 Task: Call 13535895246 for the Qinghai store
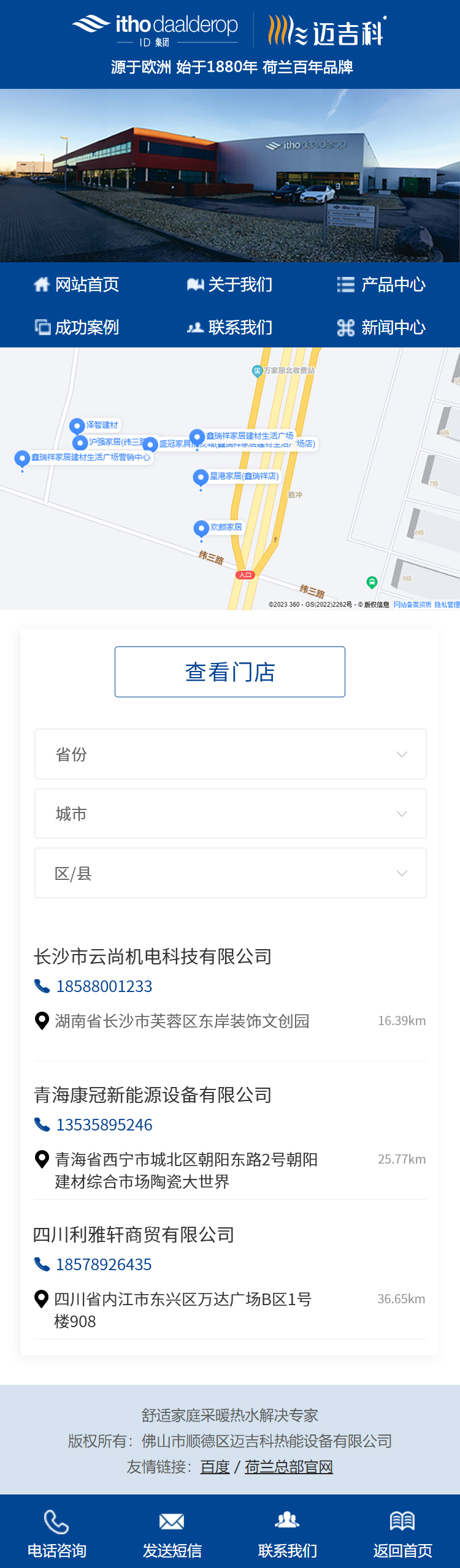[104, 1125]
